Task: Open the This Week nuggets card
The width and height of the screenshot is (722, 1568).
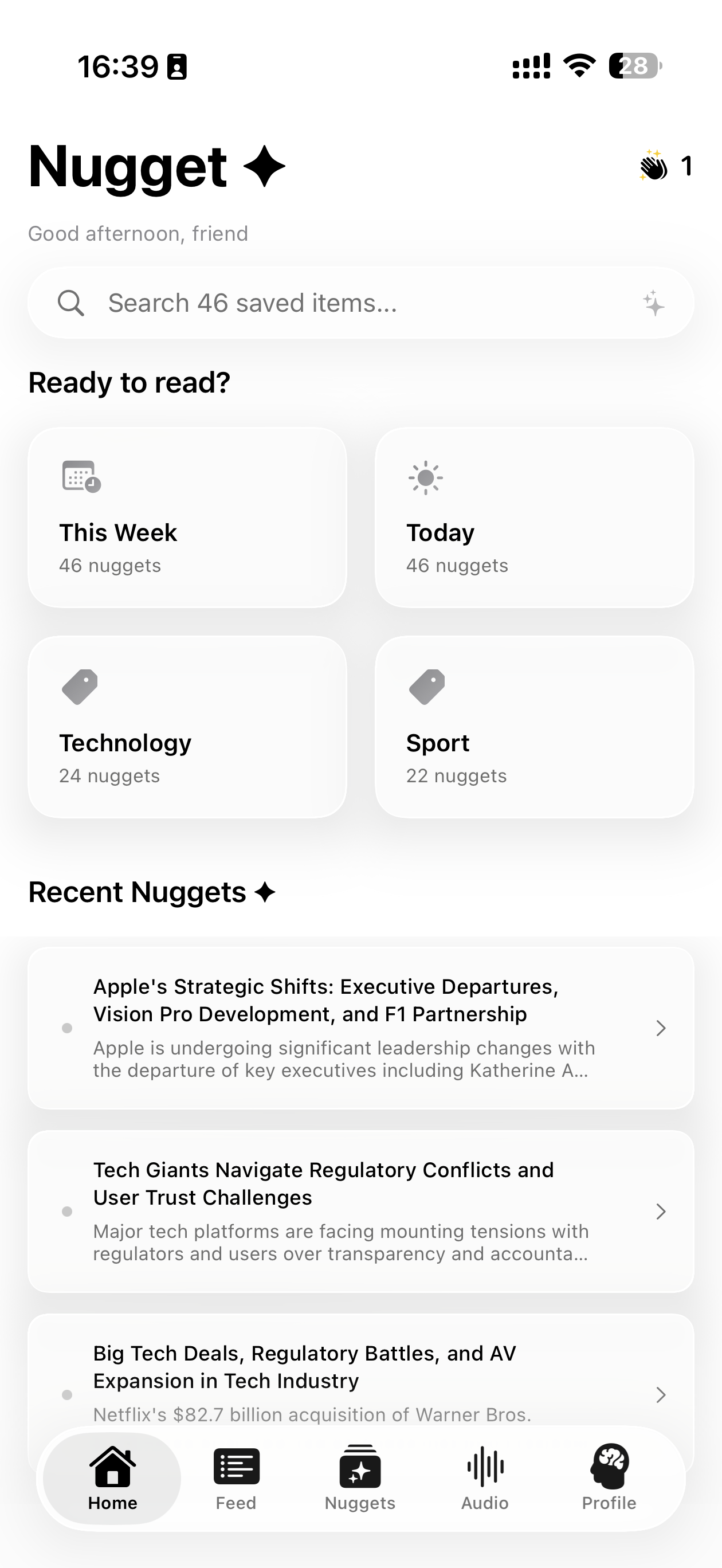Action: coord(187,518)
